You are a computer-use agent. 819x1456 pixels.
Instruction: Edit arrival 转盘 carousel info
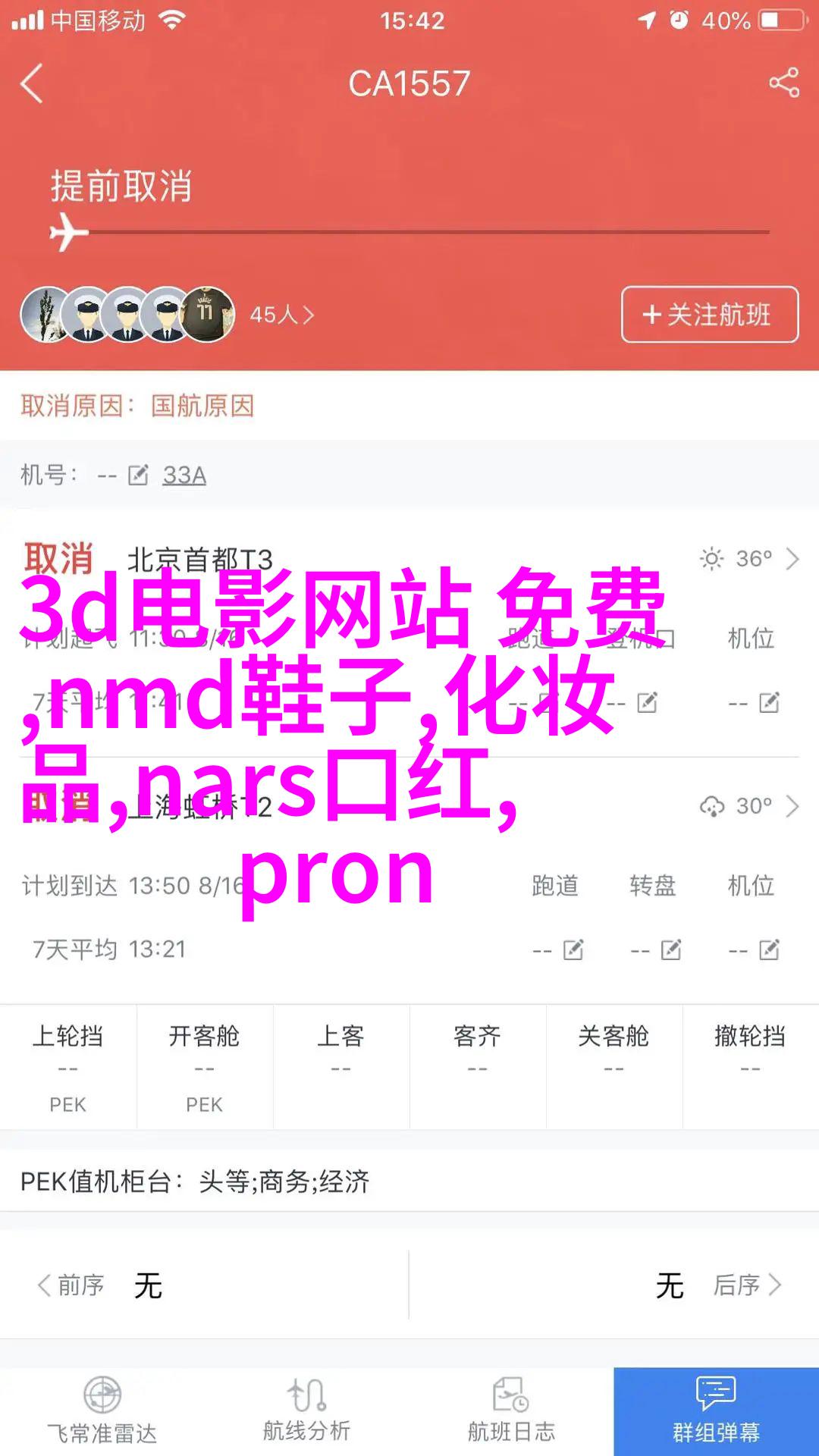point(670,949)
